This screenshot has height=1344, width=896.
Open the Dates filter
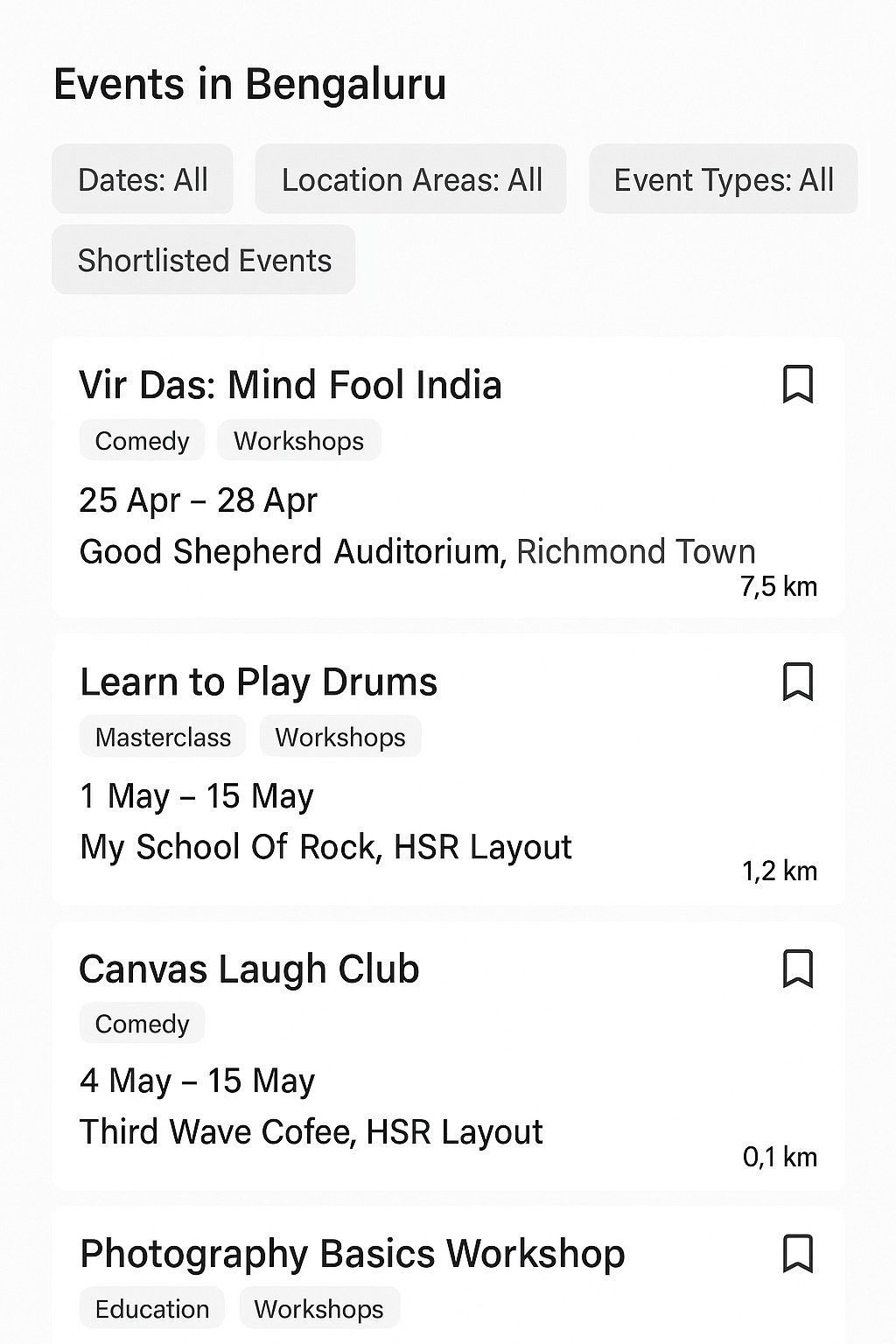[x=143, y=179]
